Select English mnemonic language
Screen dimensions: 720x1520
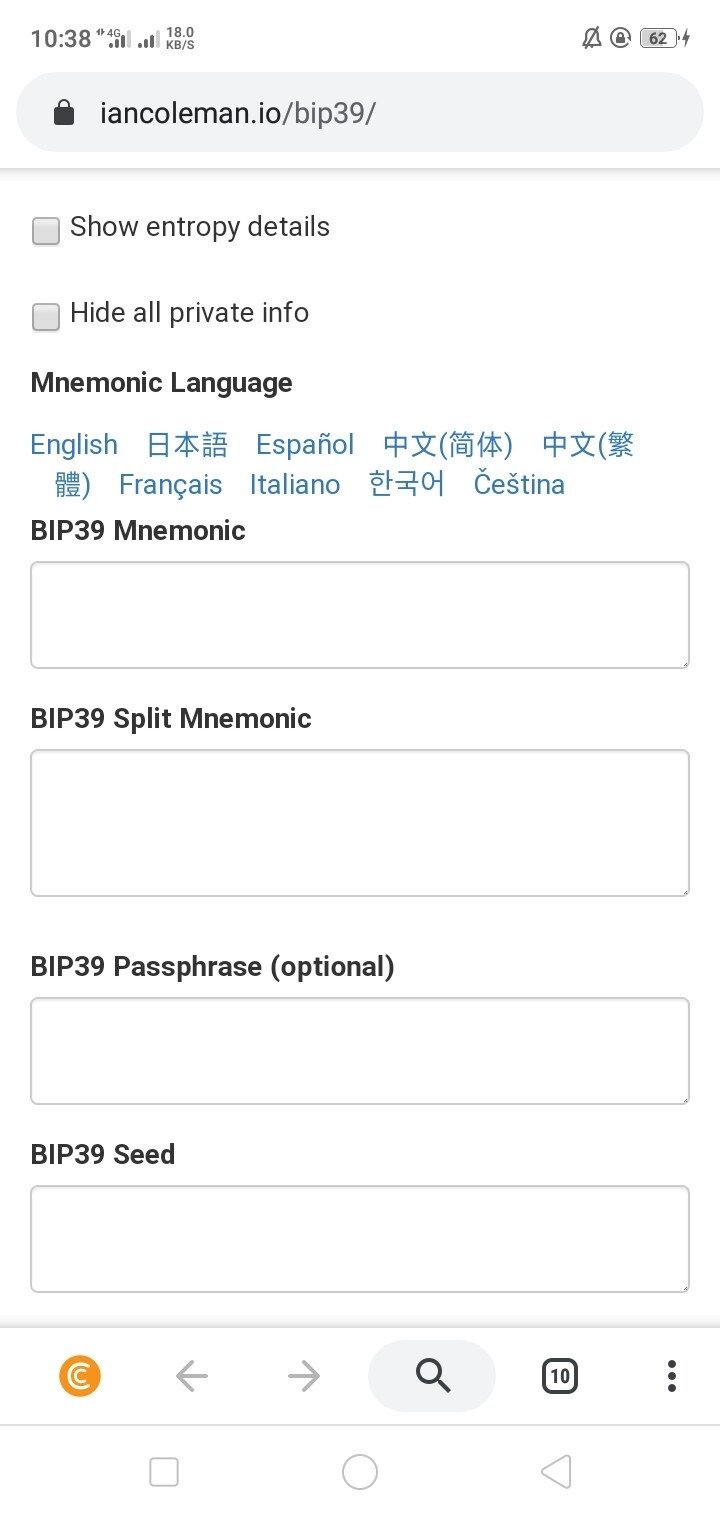tap(74, 444)
